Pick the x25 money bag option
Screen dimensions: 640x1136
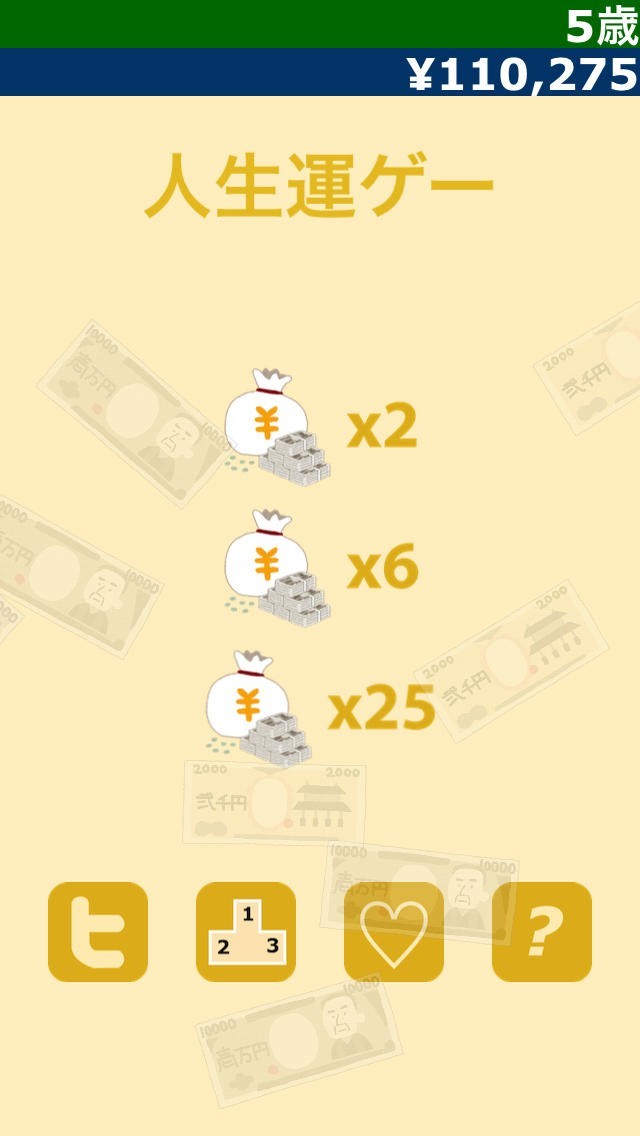[320, 709]
